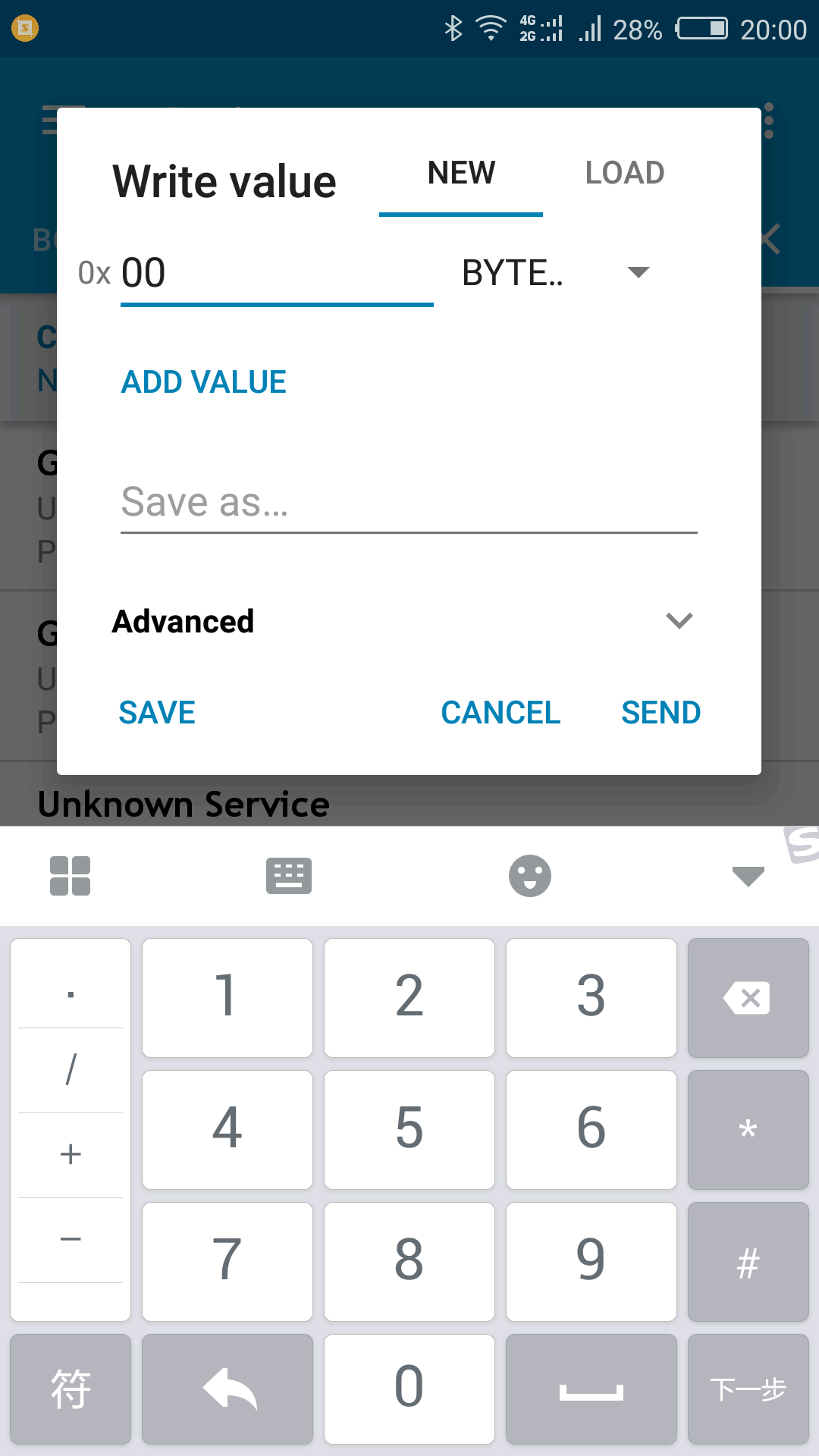Tap ADD VALUE

204,382
